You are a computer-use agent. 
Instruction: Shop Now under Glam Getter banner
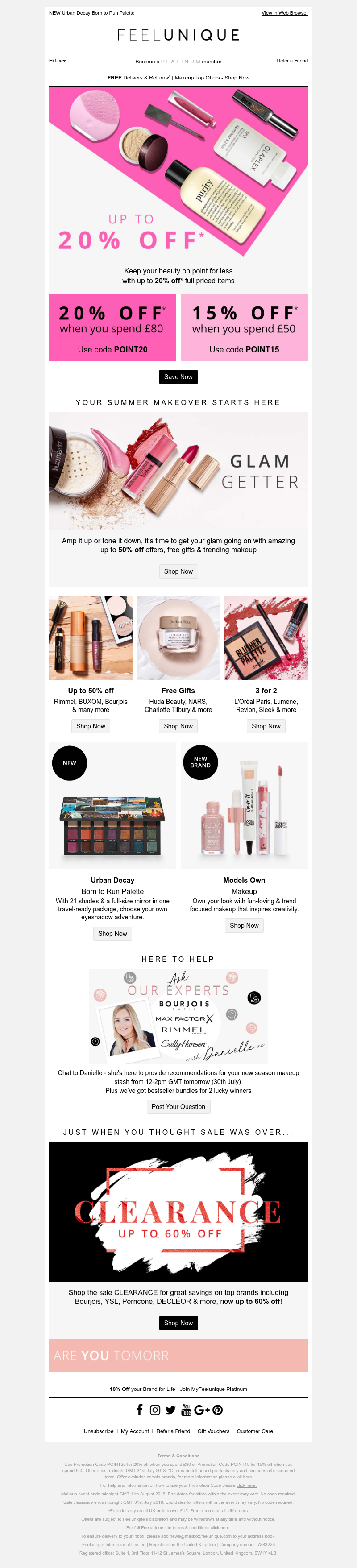pyautogui.click(x=178, y=571)
